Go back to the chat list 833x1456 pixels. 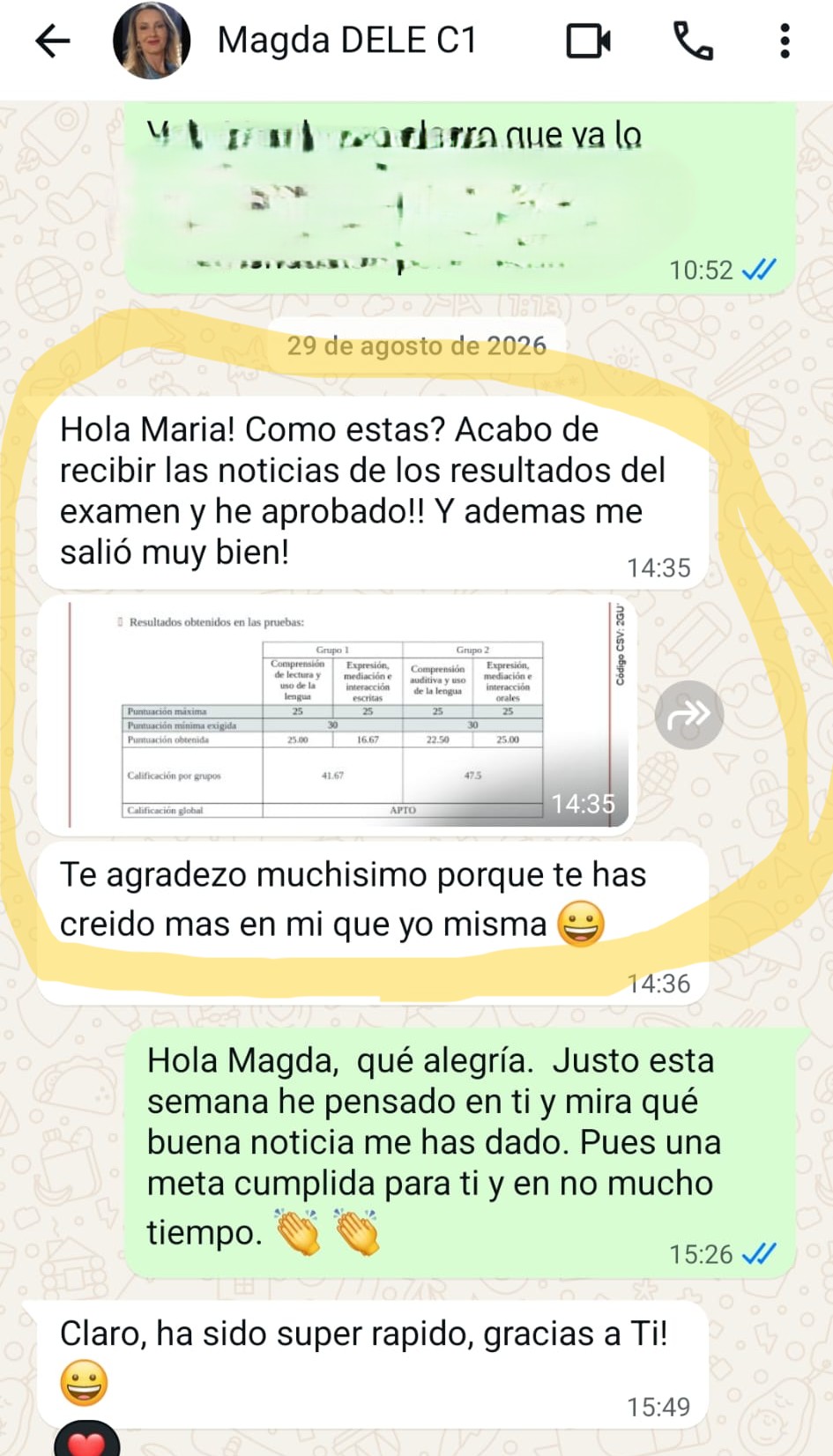click(x=52, y=41)
